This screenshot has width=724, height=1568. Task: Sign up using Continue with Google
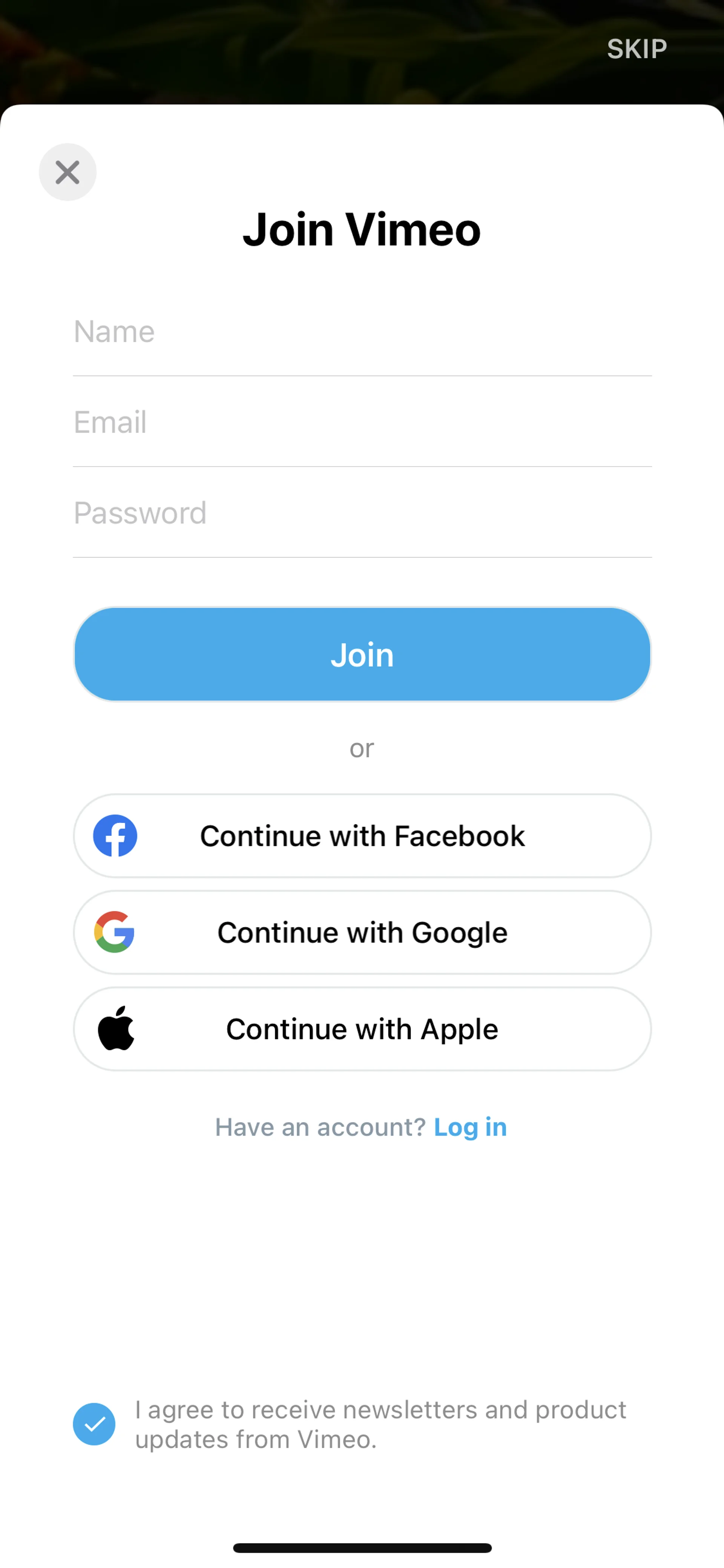tap(362, 932)
